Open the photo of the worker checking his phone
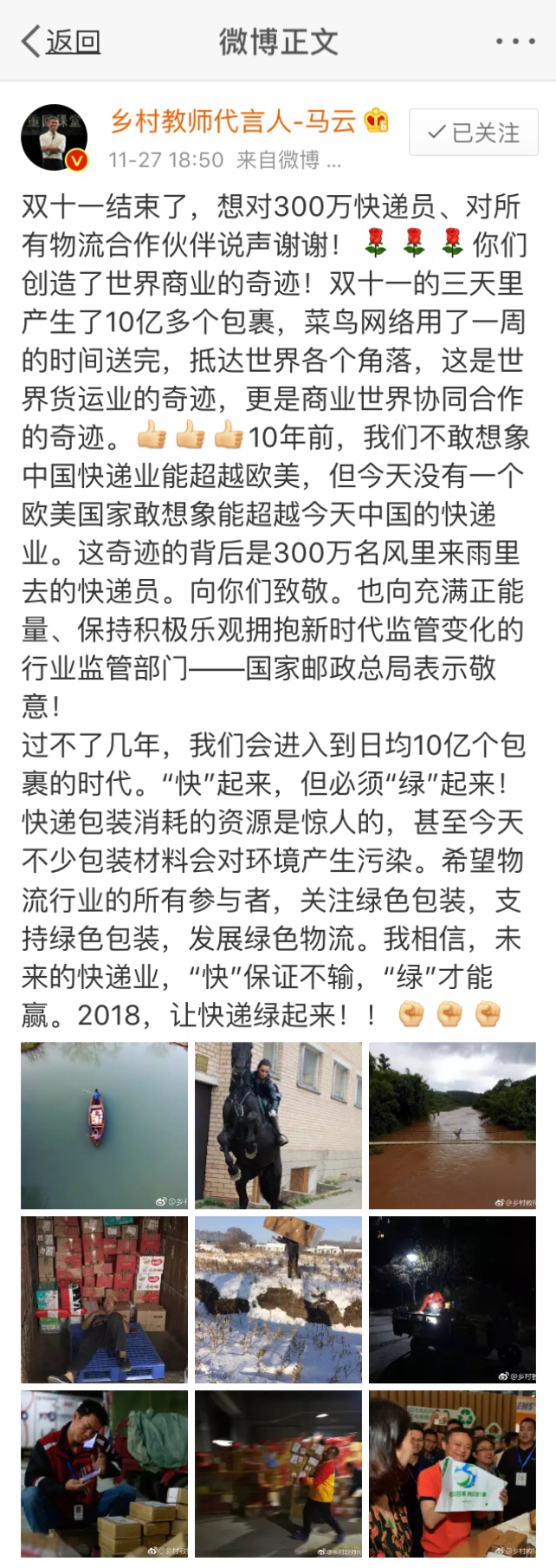Image resolution: width=556 pixels, height=1568 pixels. click(x=104, y=1474)
